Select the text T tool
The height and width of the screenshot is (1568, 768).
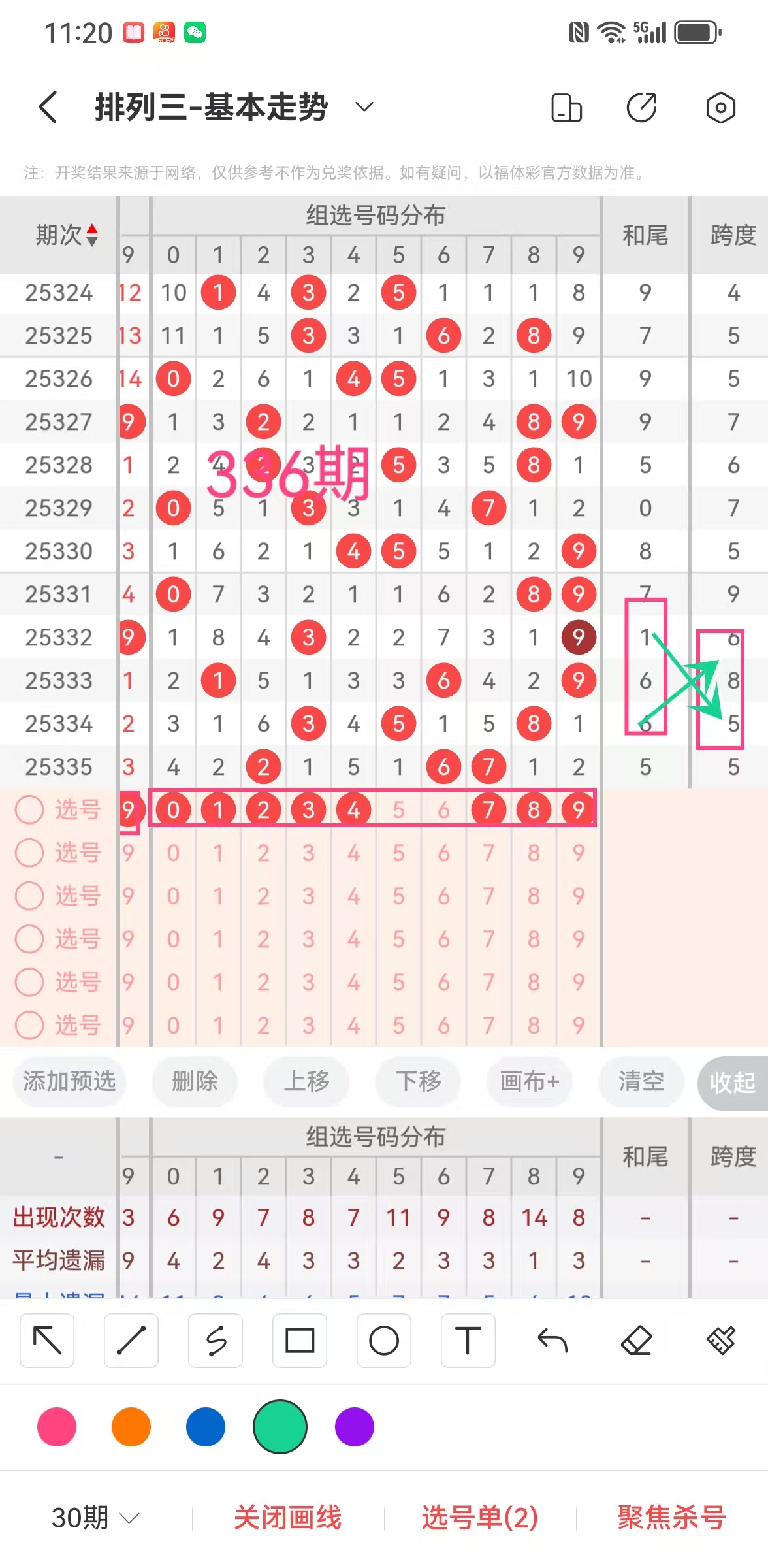tap(468, 1341)
